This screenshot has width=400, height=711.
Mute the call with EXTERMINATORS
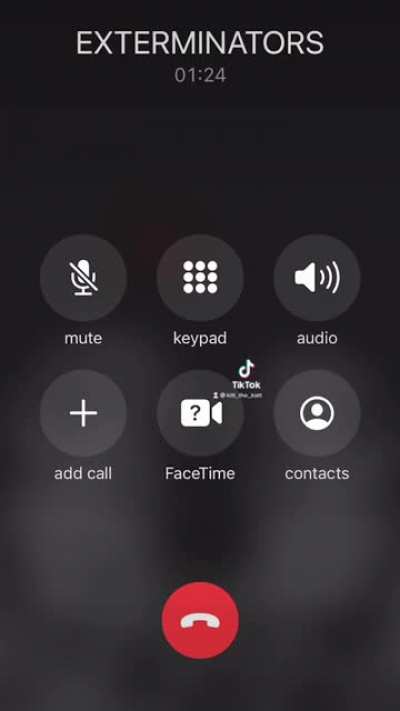point(83,278)
